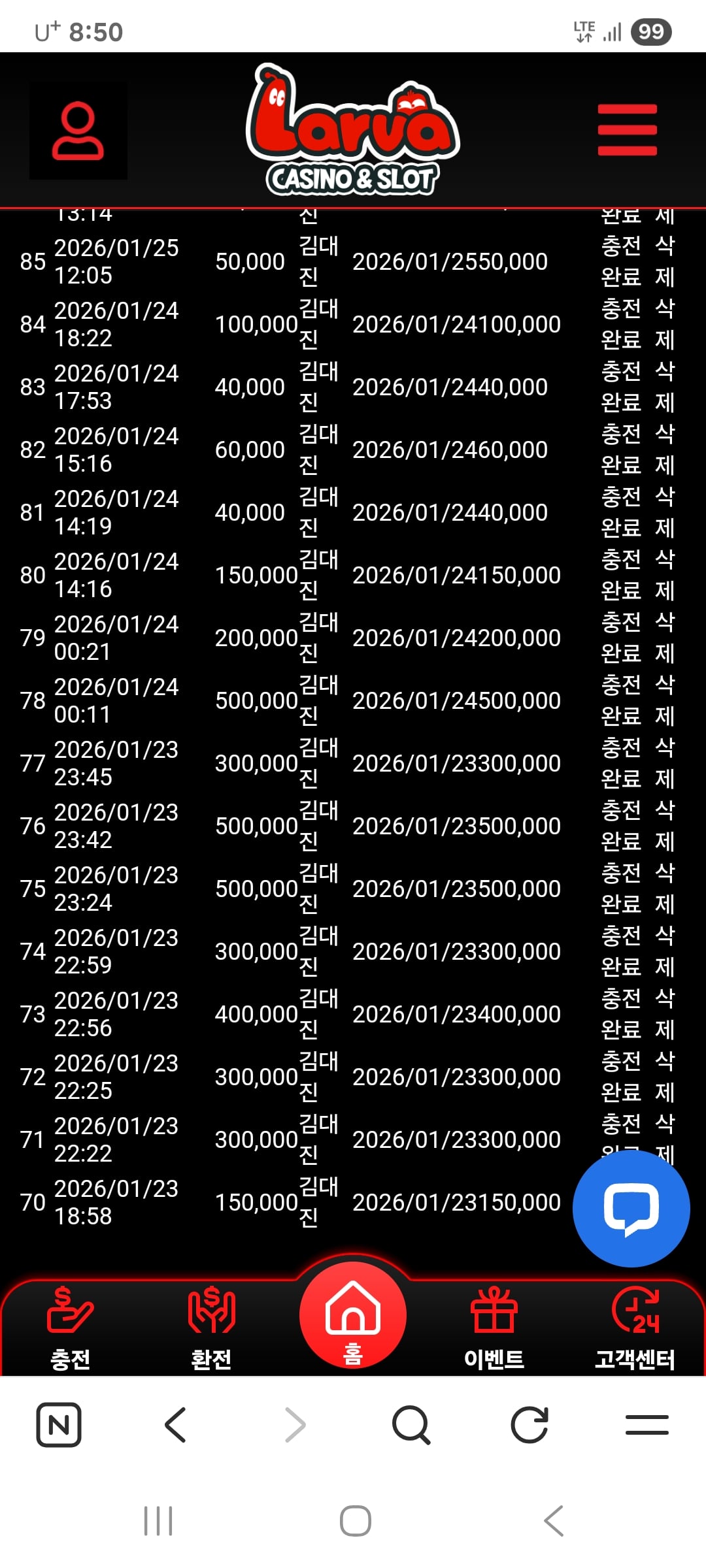
Task: Return to the 홈 tab
Action: (x=353, y=1316)
